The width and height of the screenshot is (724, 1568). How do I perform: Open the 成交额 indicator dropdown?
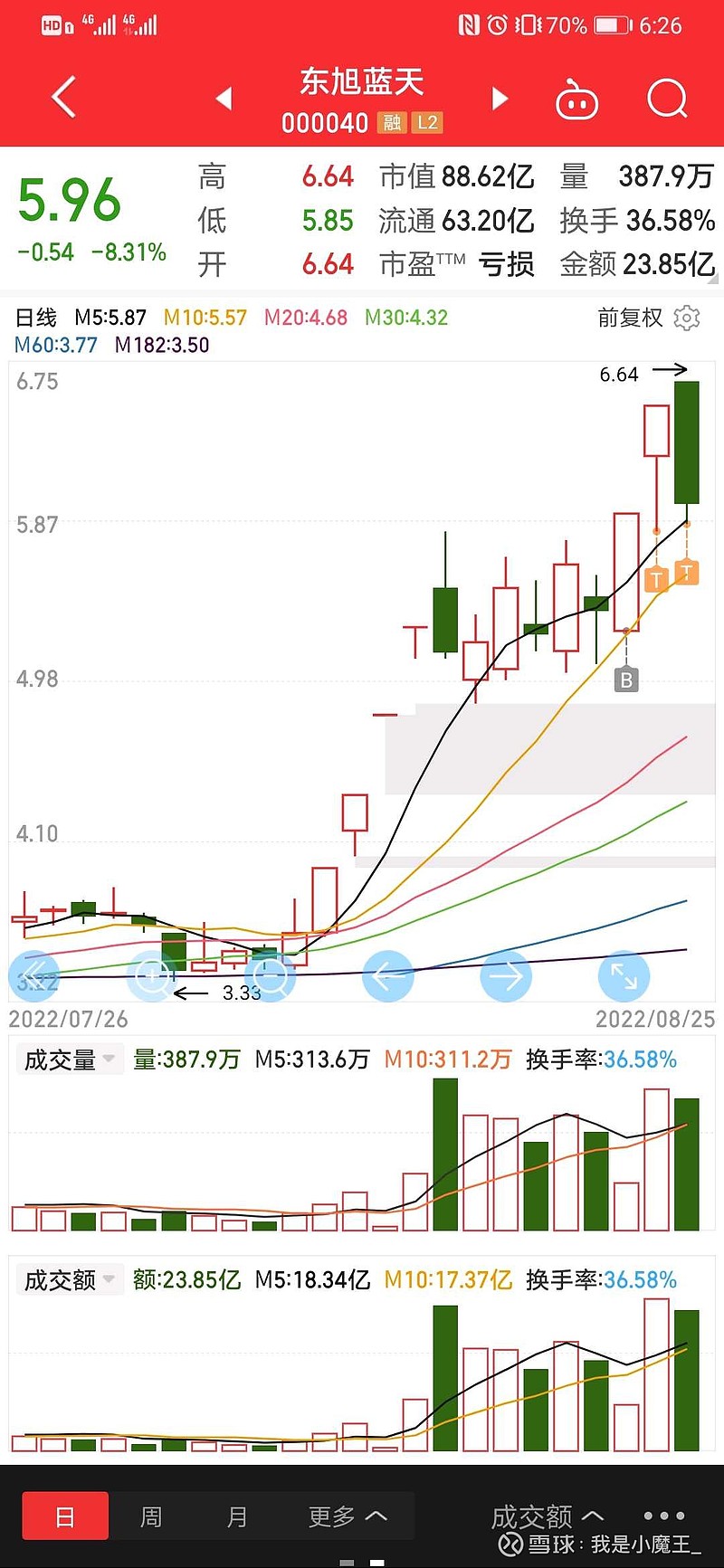coord(70,1280)
